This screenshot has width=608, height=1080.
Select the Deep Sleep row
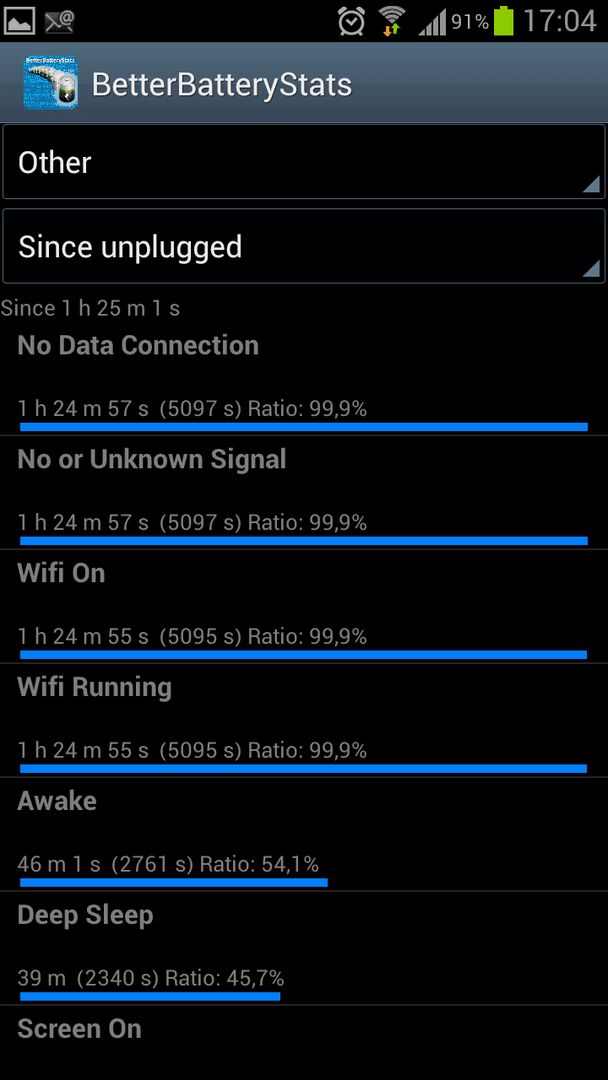point(304,948)
